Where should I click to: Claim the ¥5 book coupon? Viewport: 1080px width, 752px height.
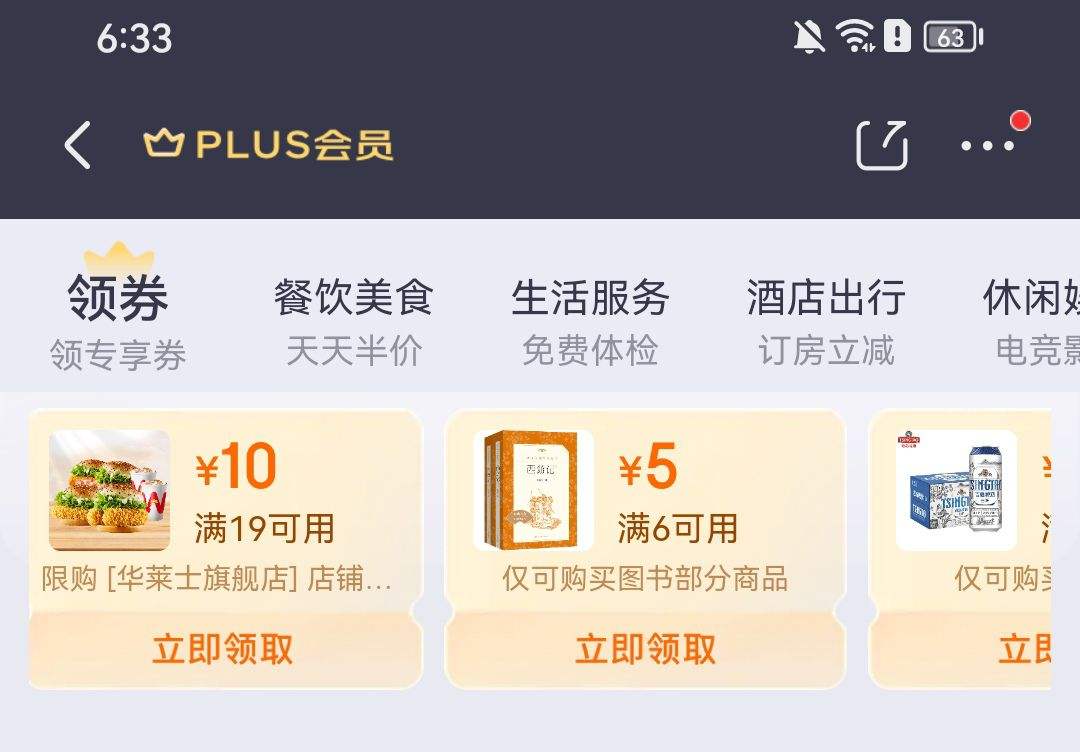coord(645,649)
